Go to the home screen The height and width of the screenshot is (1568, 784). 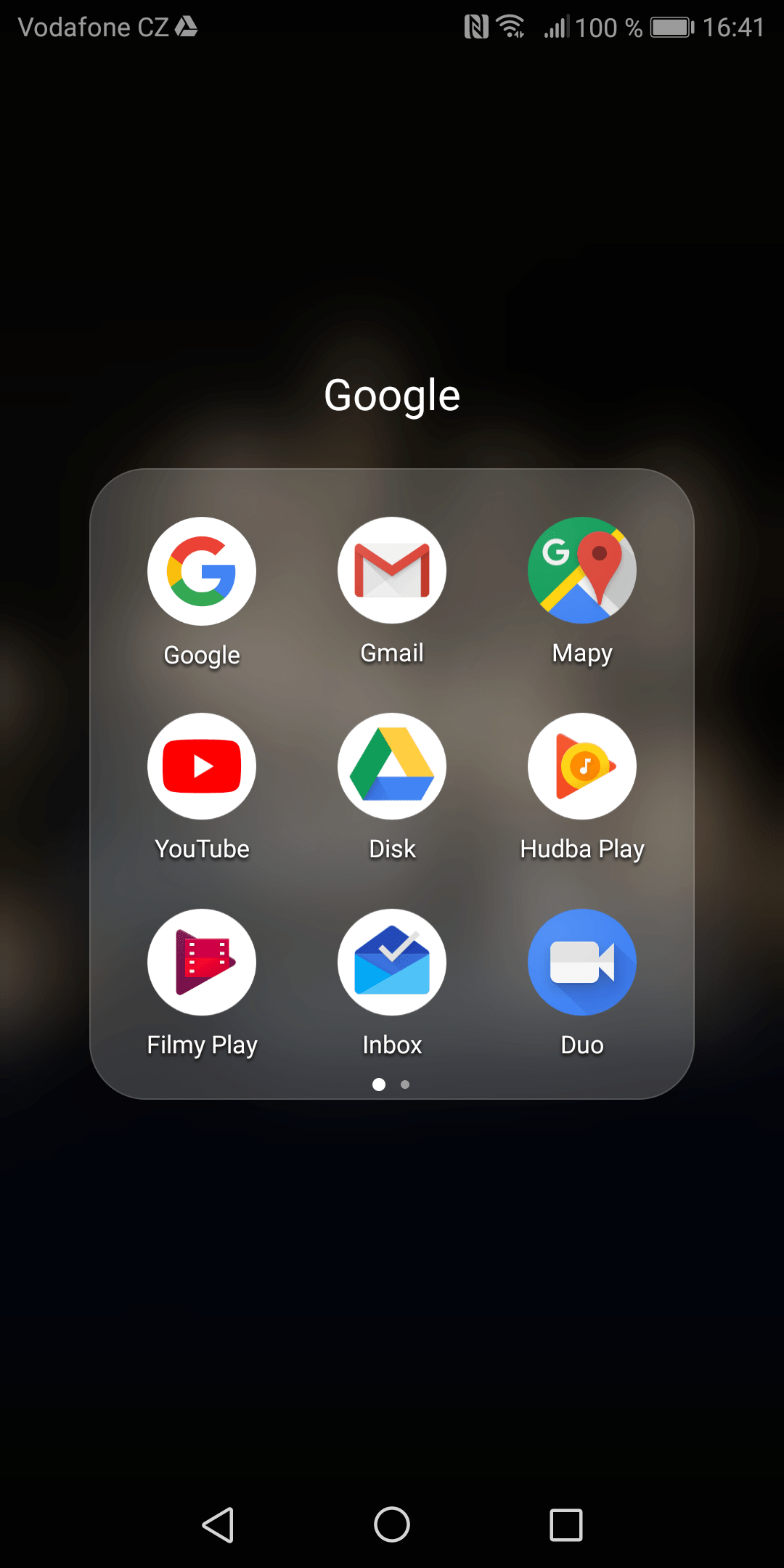coord(392,1524)
